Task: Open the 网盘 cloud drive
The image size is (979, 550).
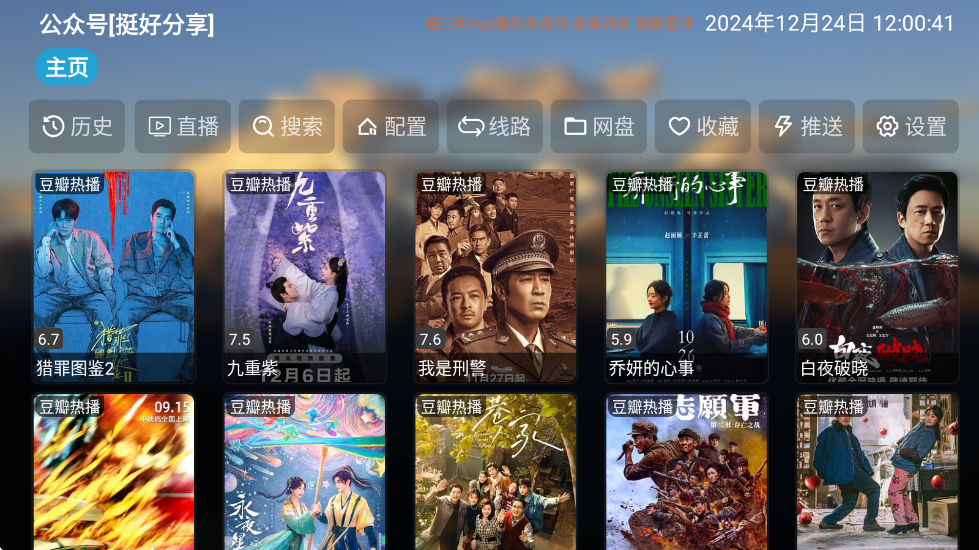Action: (x=599, y=127)
